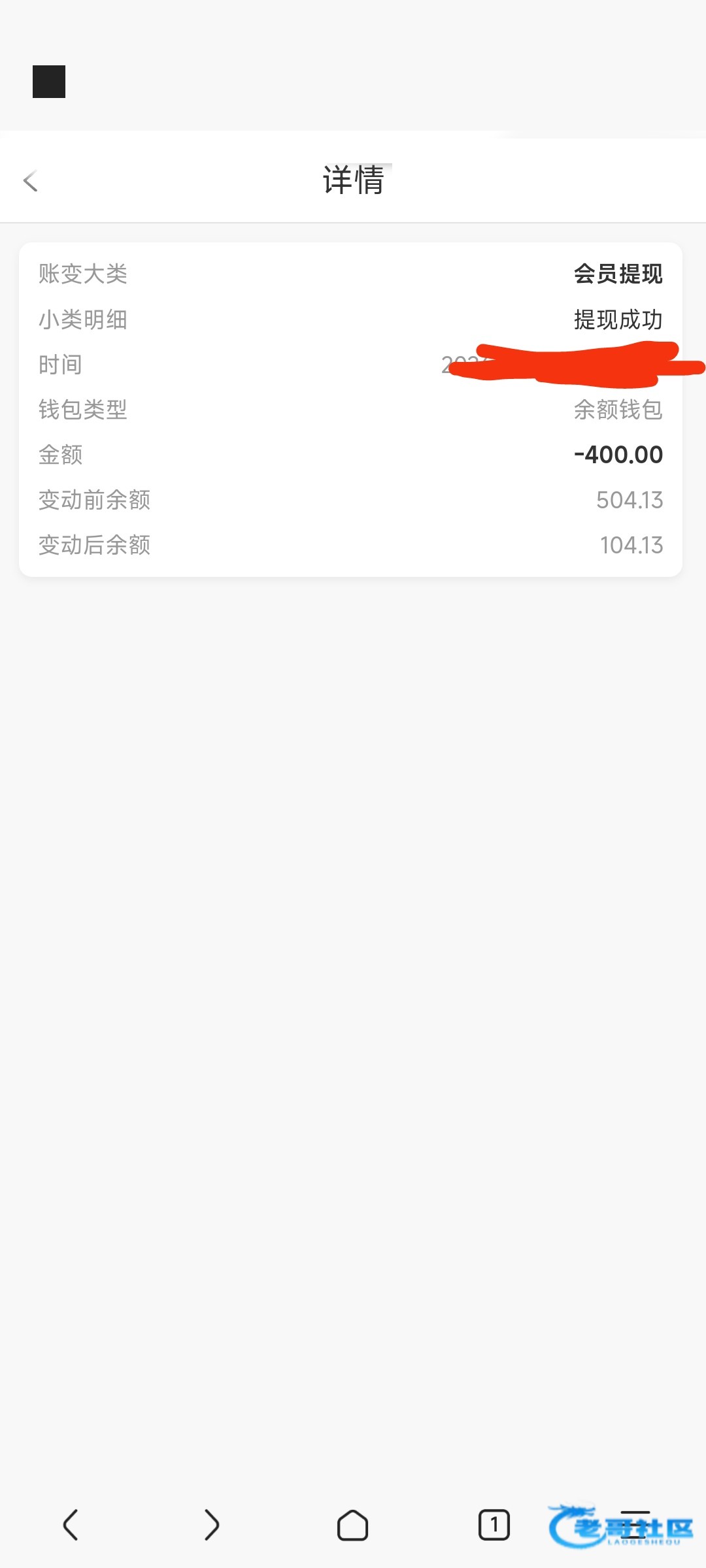The height and width of the screenshot is (1568, 706).
Task: Open the browser home page
Action: [x=353, y=1526]
